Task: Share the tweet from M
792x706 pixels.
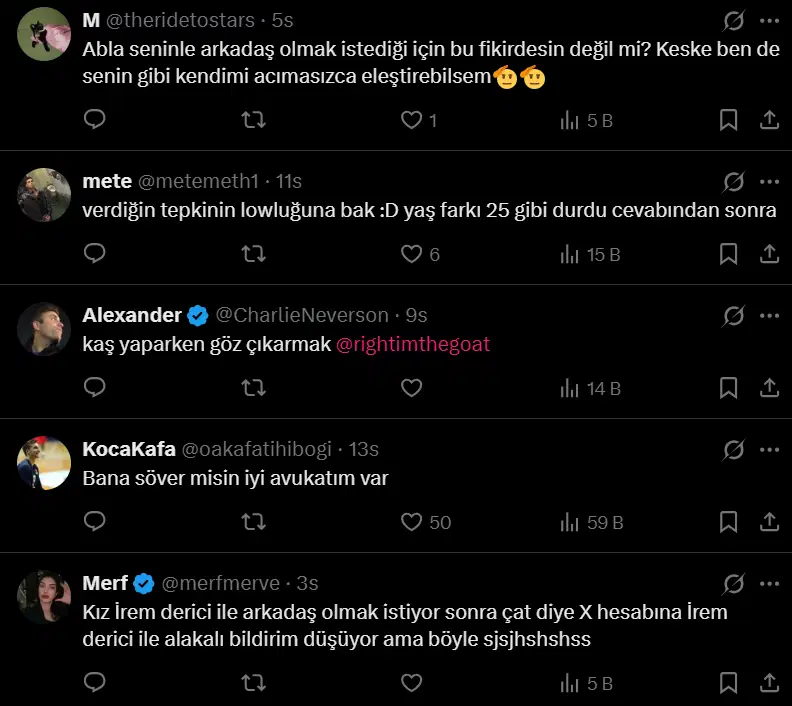Action: click(769, 120)
